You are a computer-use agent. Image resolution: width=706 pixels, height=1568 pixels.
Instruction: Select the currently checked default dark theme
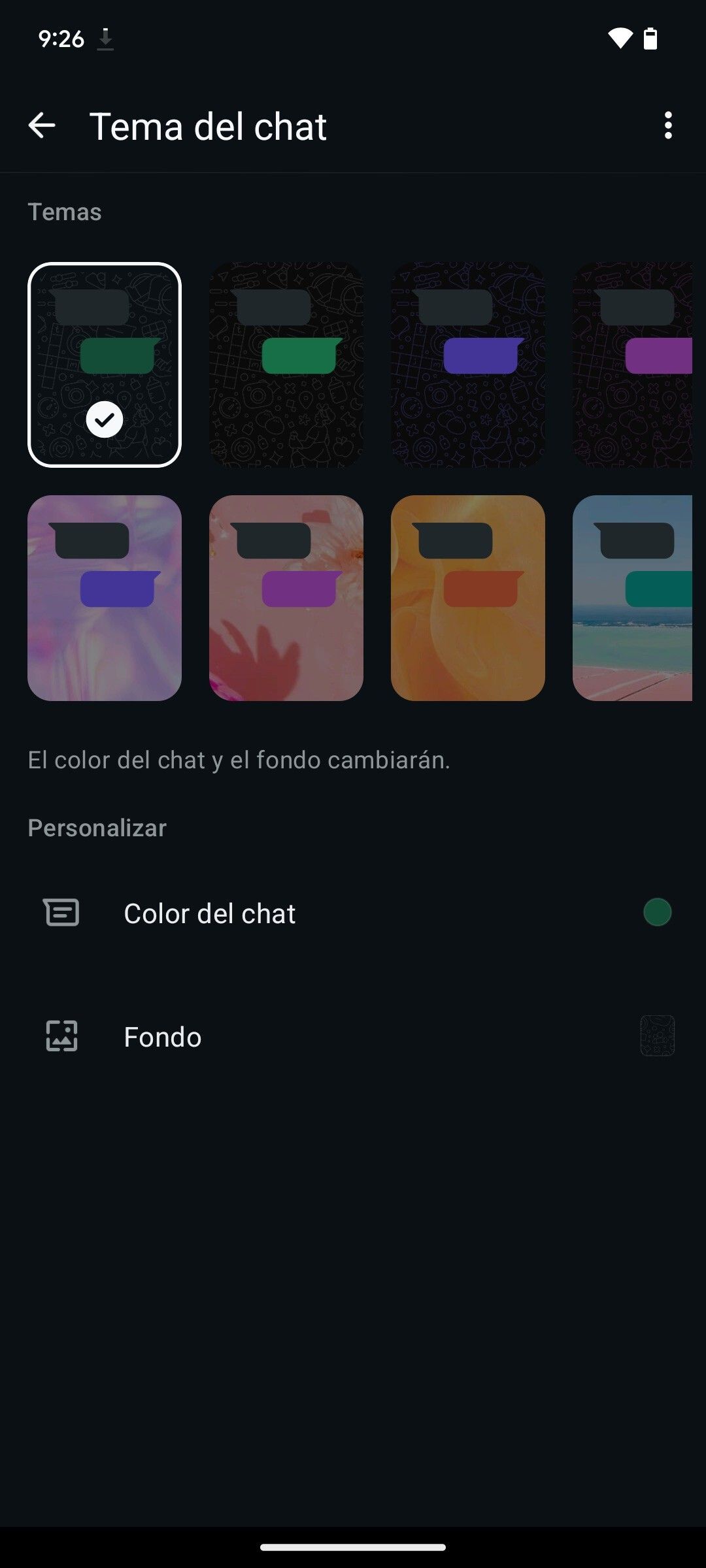point(105,365)
